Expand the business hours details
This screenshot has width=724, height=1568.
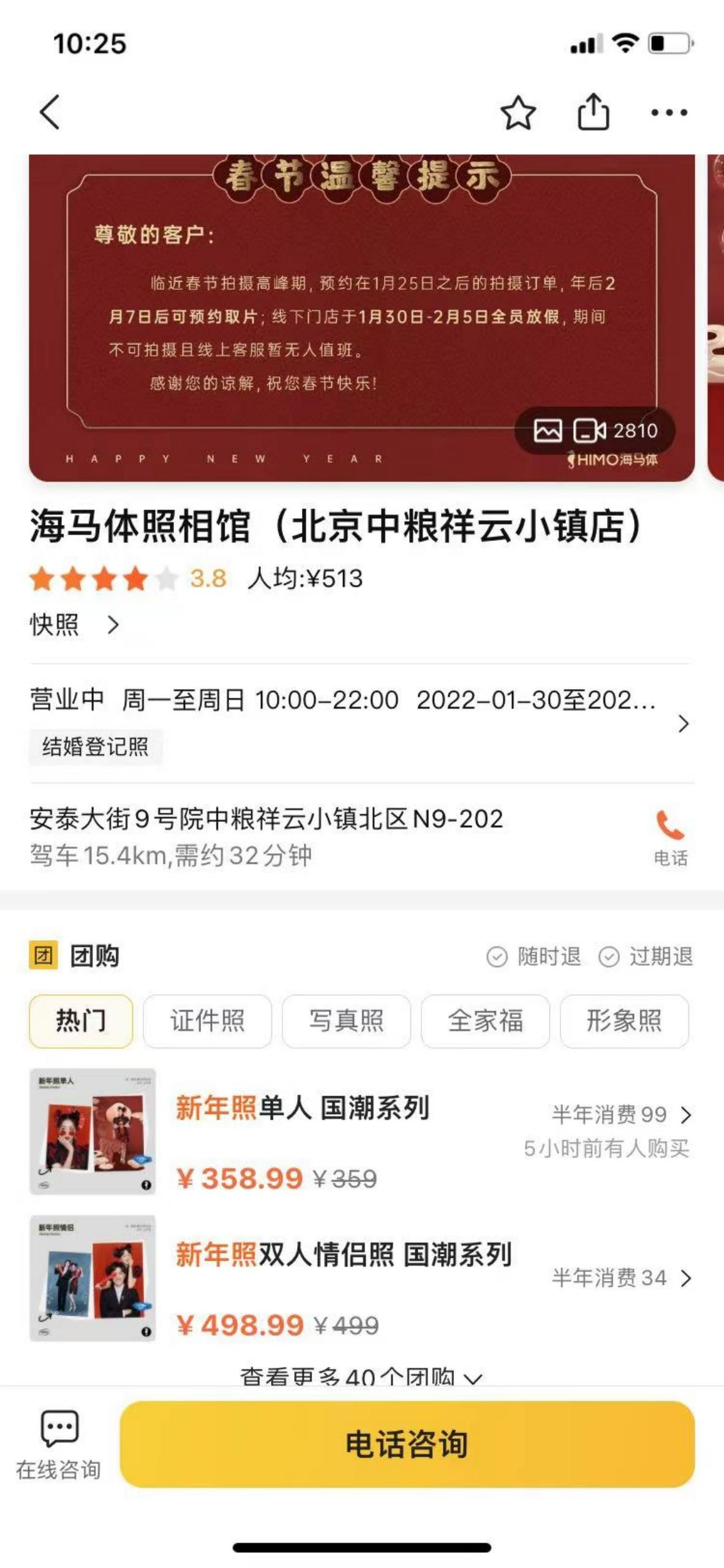coord(683,723)
